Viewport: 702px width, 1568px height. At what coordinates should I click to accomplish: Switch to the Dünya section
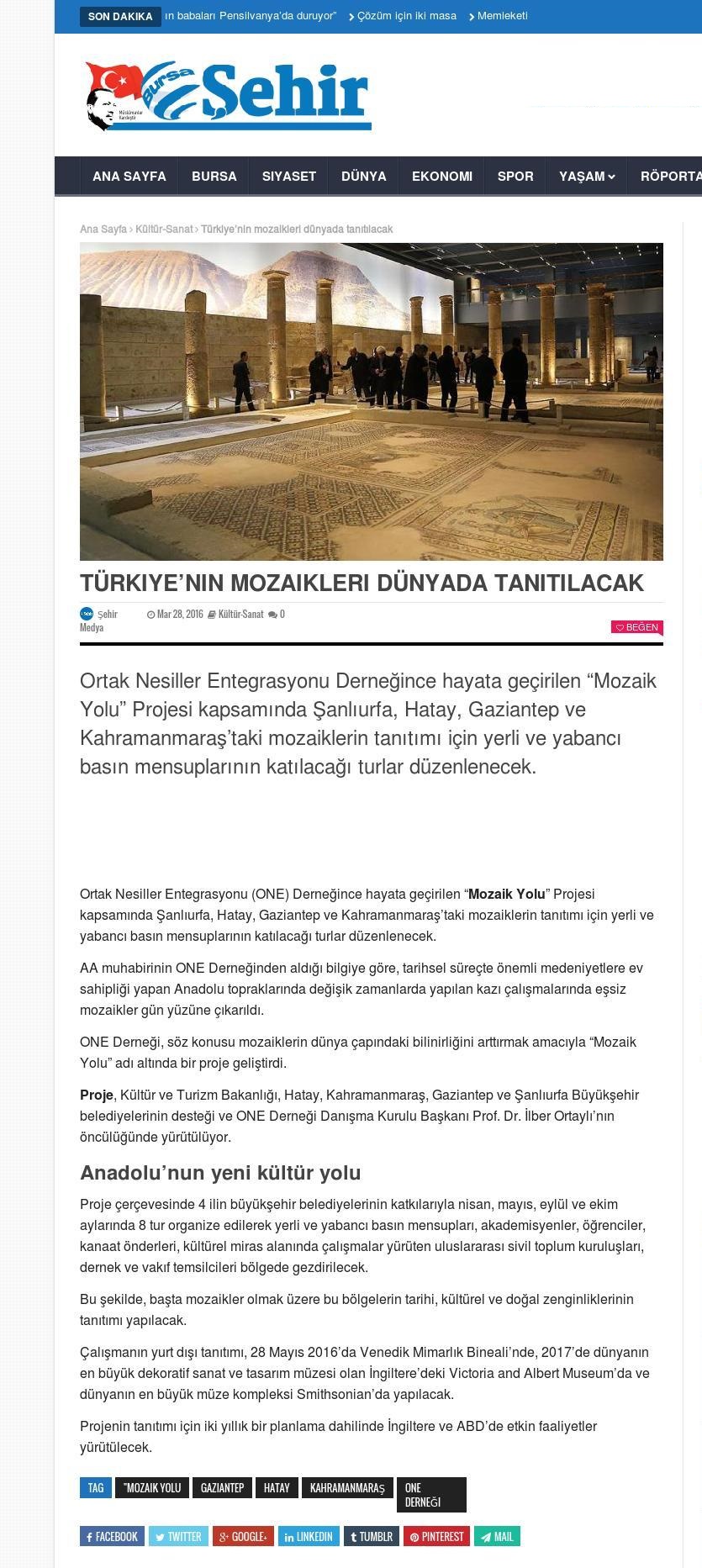coord(363,177)
